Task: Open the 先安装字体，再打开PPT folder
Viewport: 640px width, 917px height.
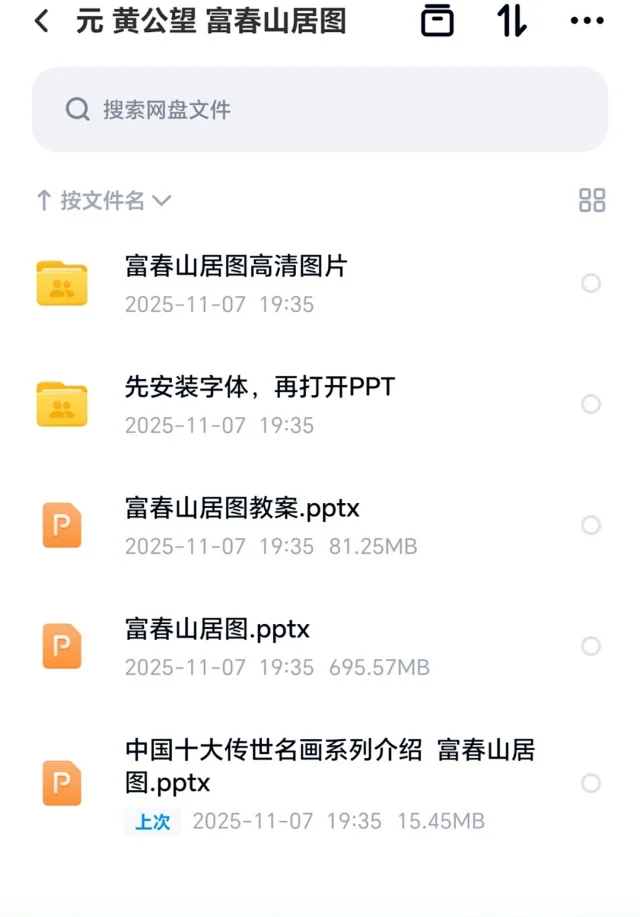Action: [260, 387]
